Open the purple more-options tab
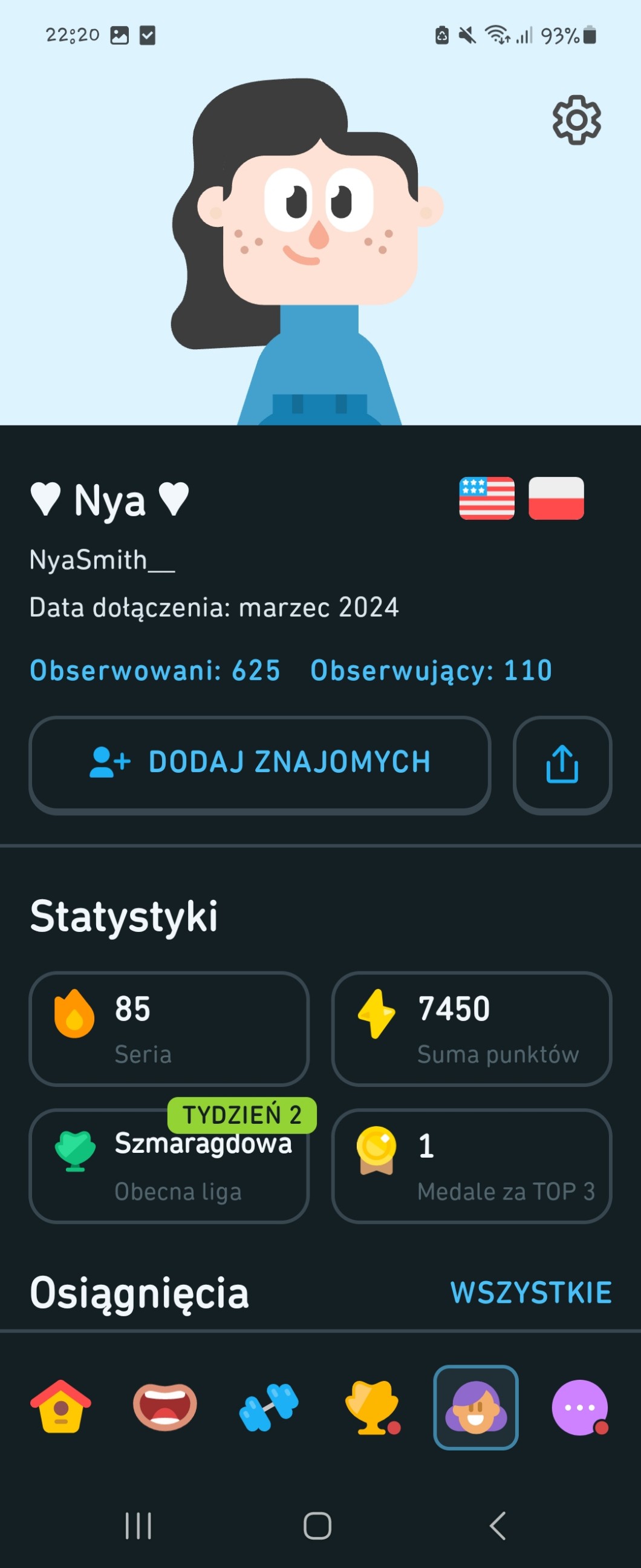The image size is (641, 1568). [579, 1407]
